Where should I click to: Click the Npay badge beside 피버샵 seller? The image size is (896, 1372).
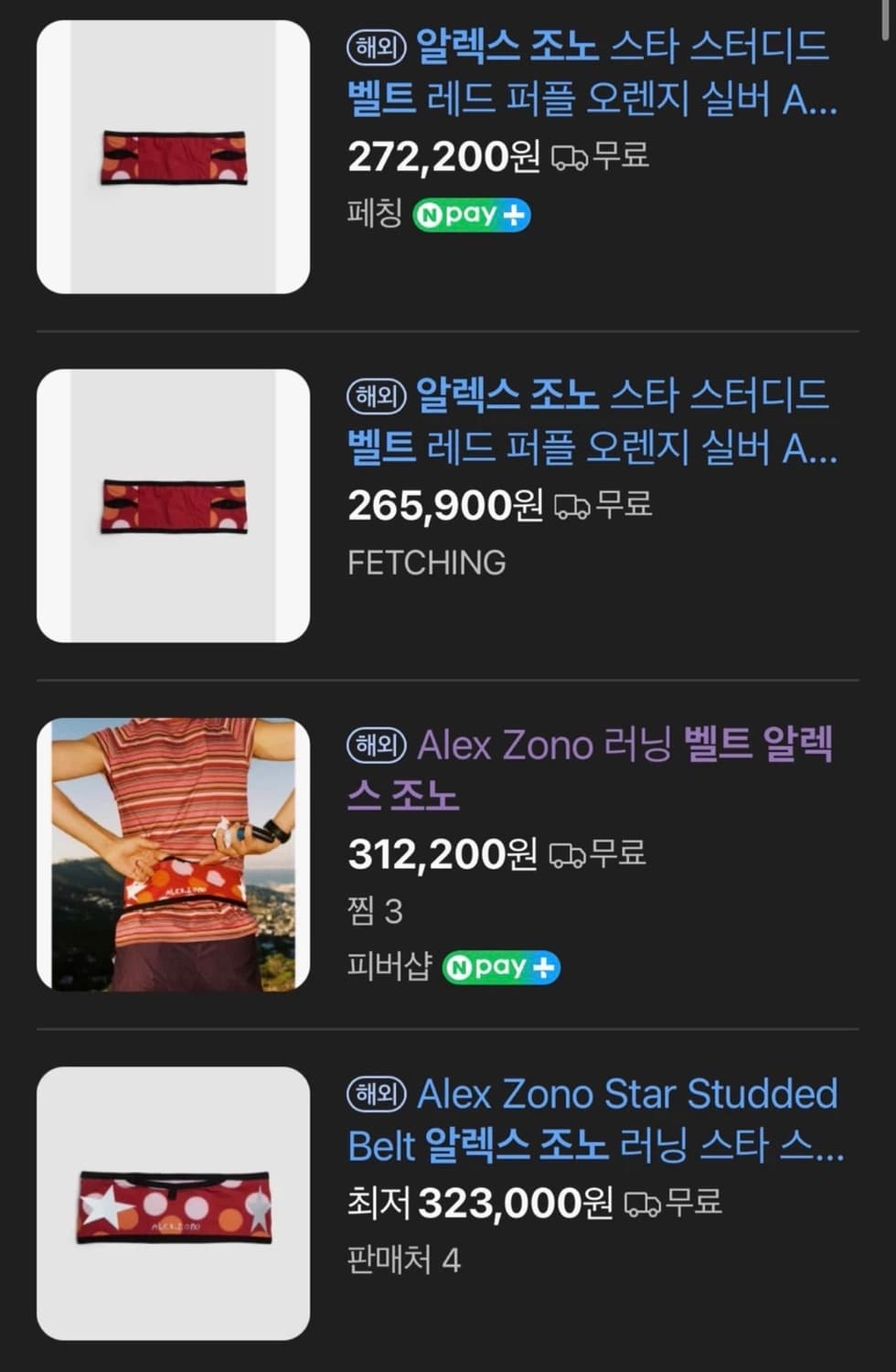[499, 967]
